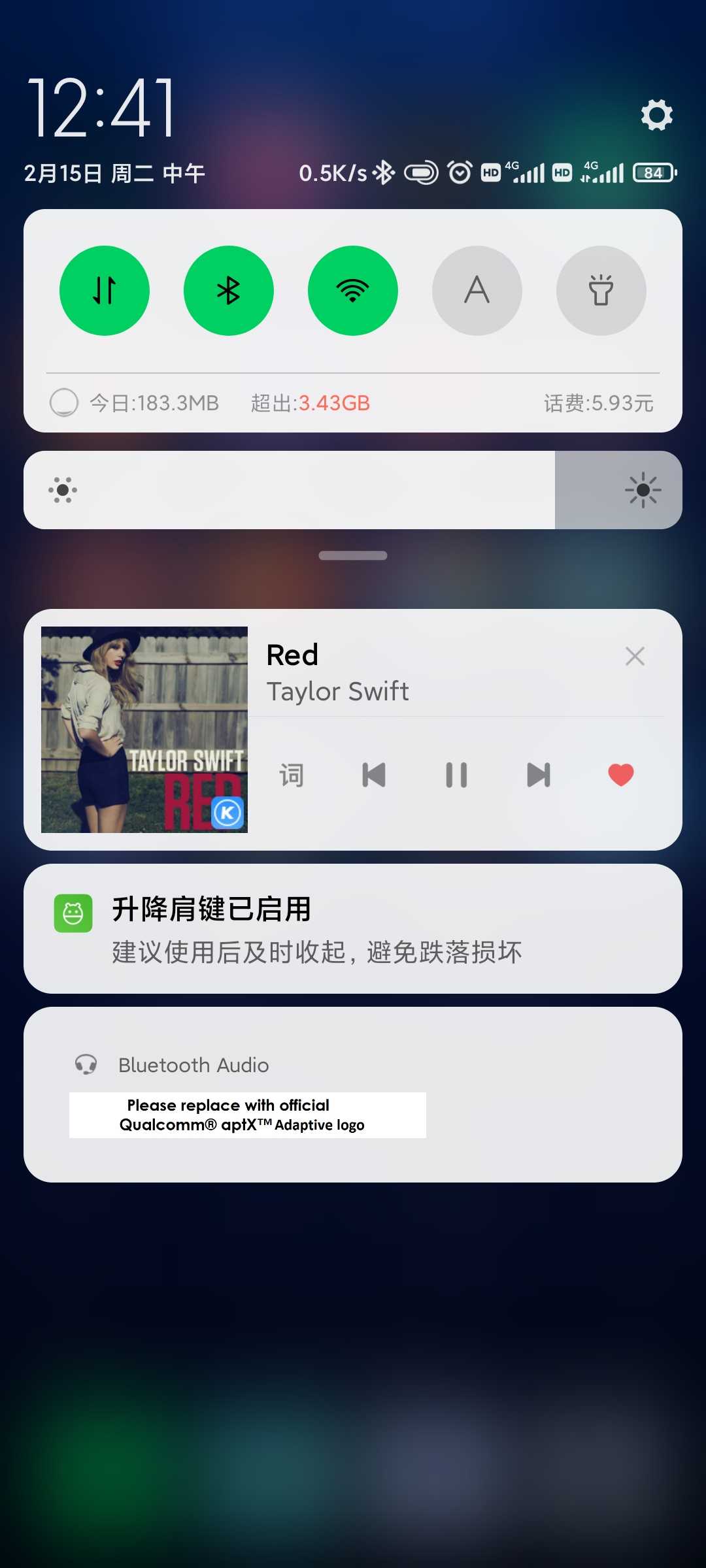Skip back to the previous track
This screenshot has height=1568, width=706.
click(374, 776)
